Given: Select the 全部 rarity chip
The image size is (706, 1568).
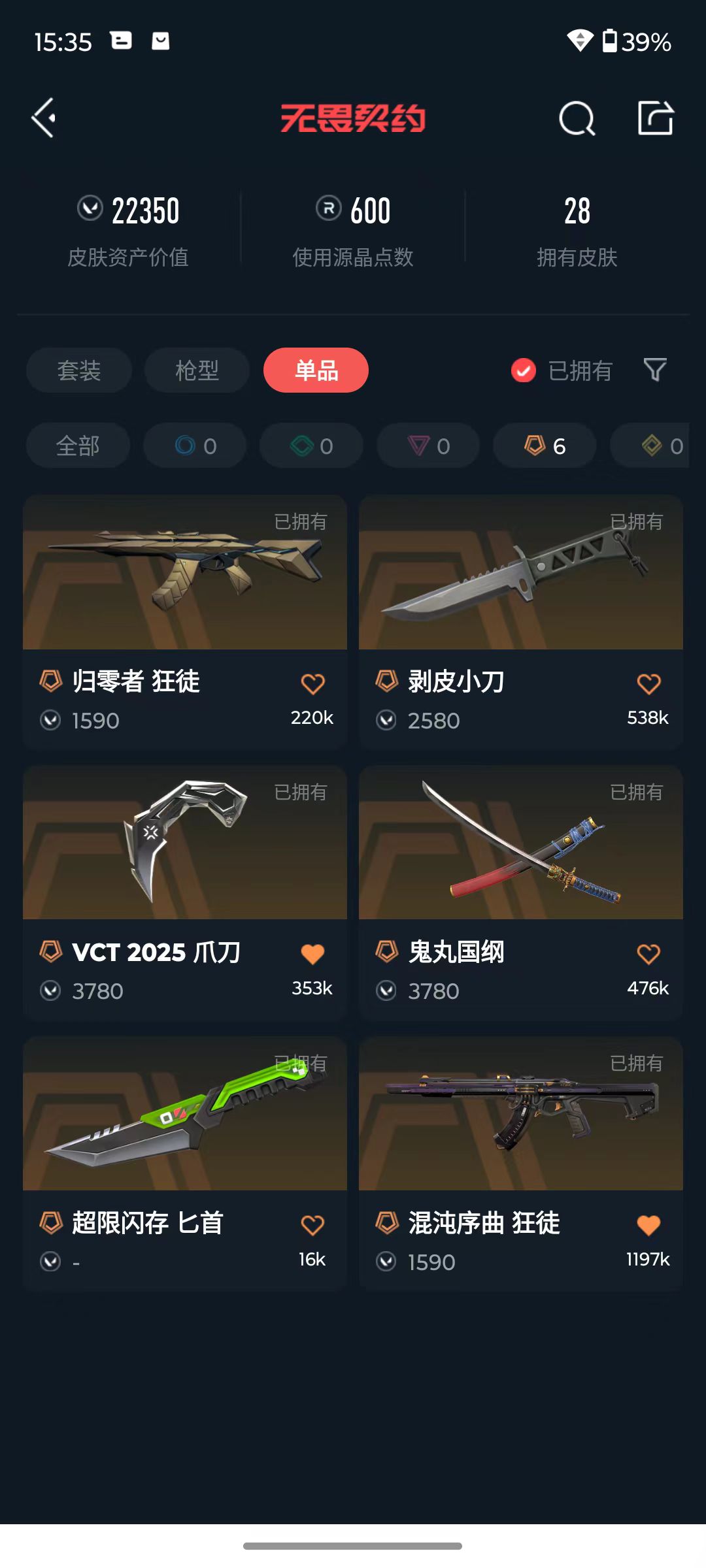Looking at the screenshot, I should click(78, 446).
